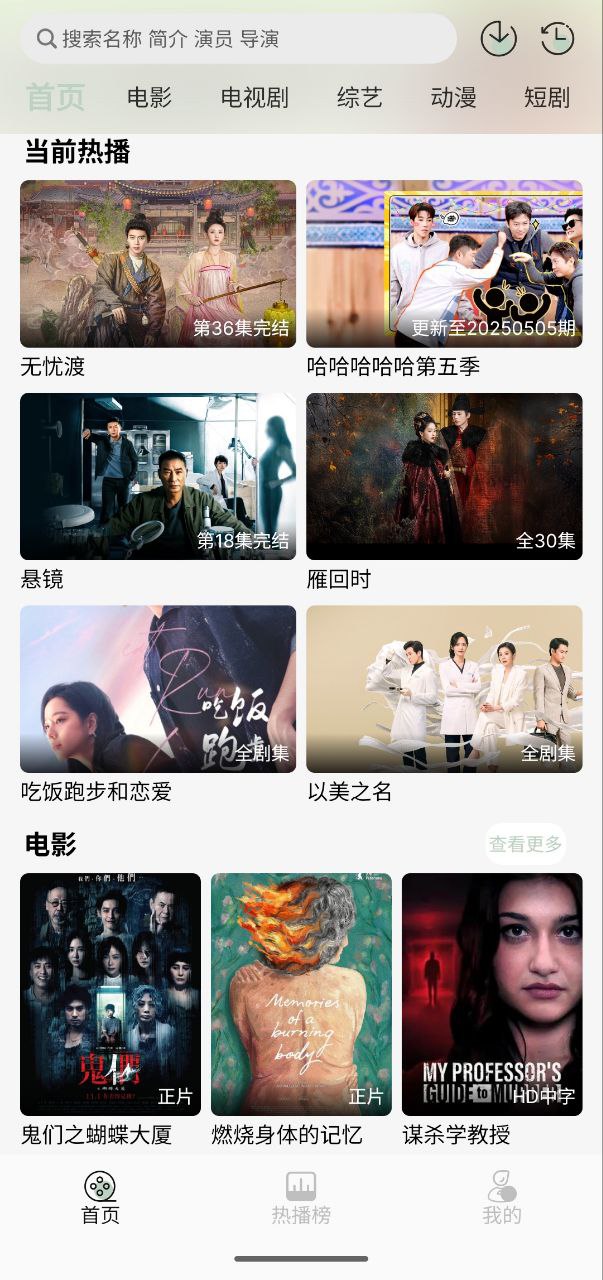The width and height of the screenshot is (603, 1280).
Task: Open the movie 鬼们之蝴蝶大厦
Action: (x=110, y=994)
